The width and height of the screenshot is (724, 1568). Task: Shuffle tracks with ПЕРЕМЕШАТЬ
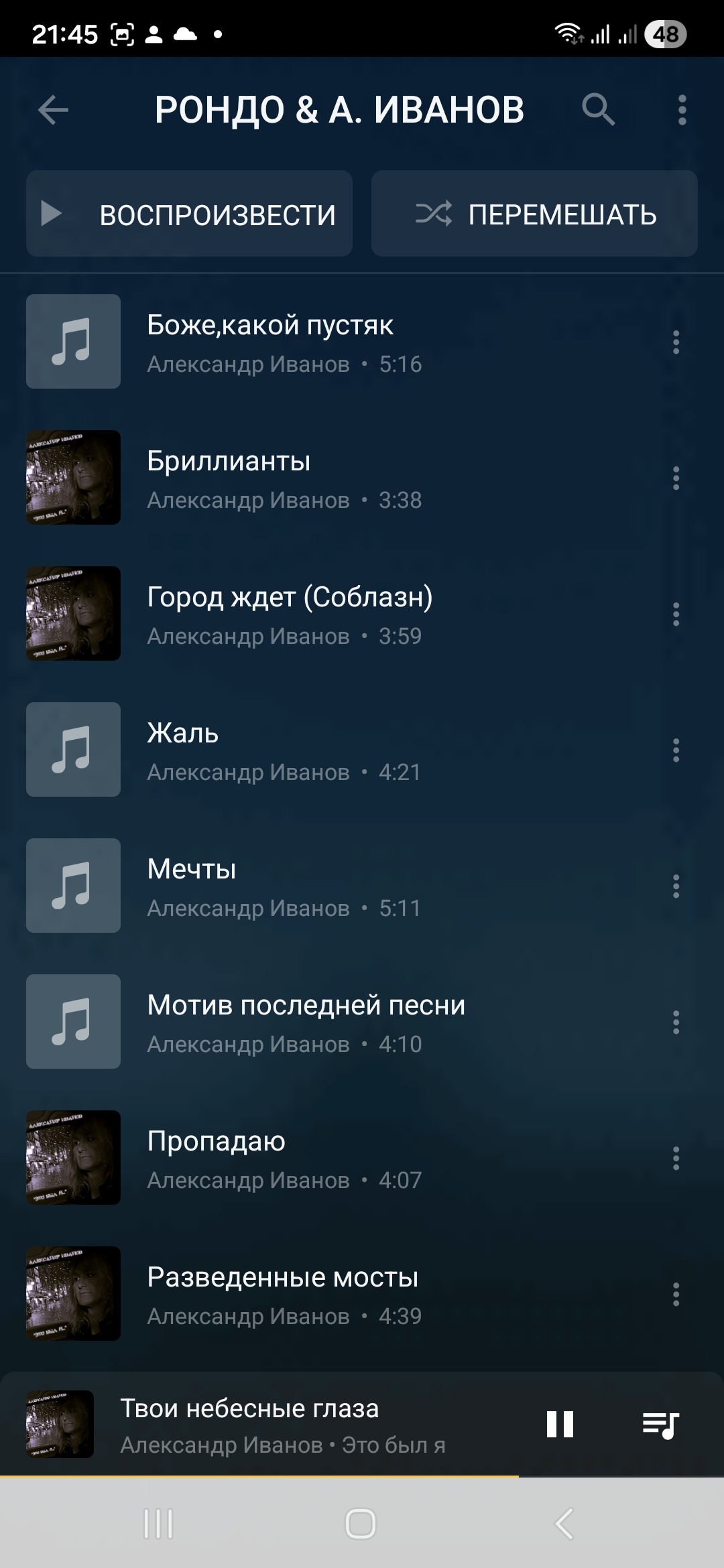click(534, 214)
